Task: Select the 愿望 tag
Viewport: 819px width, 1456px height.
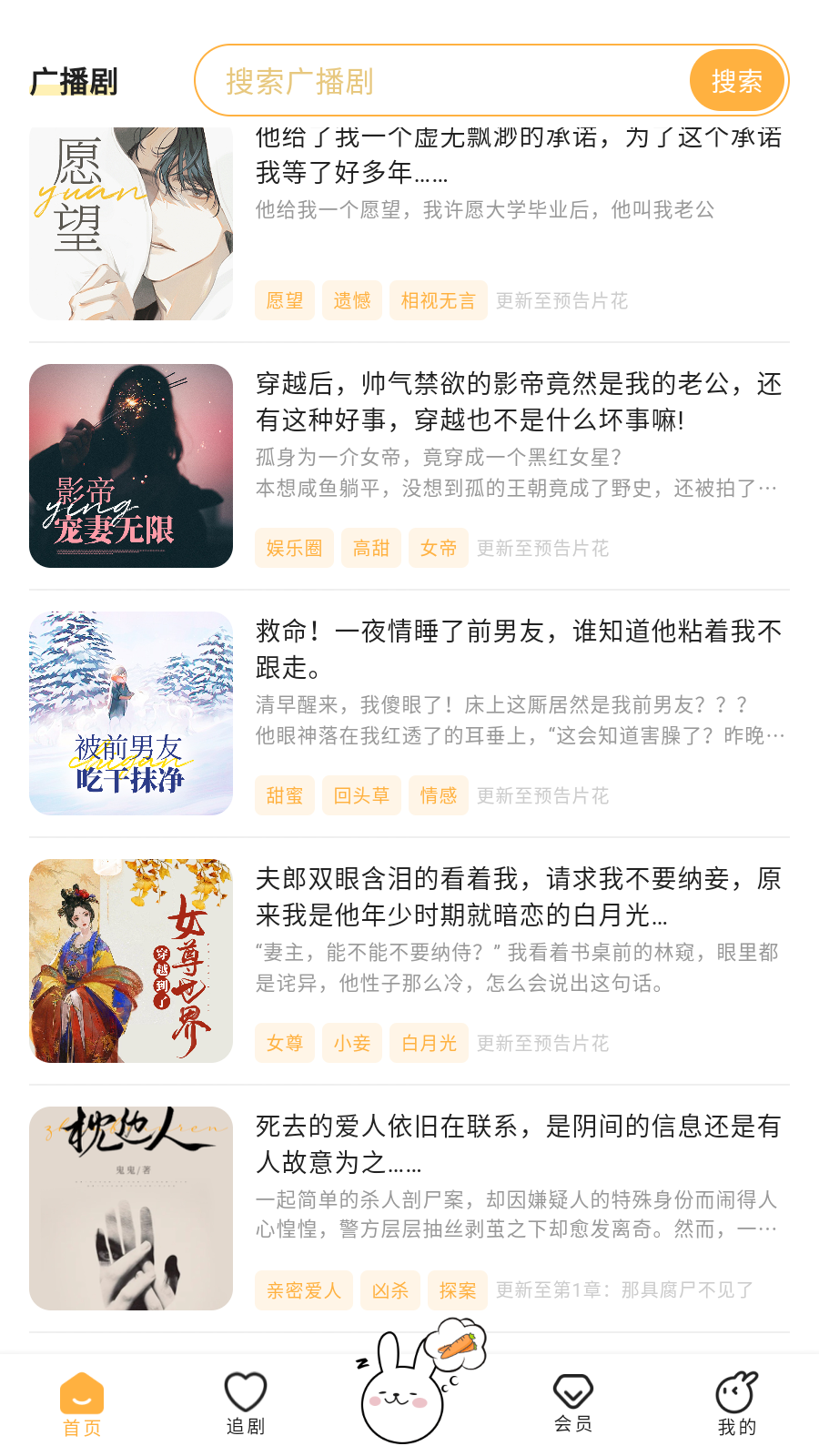Action: pyautogui.click(x=284, y=300)
